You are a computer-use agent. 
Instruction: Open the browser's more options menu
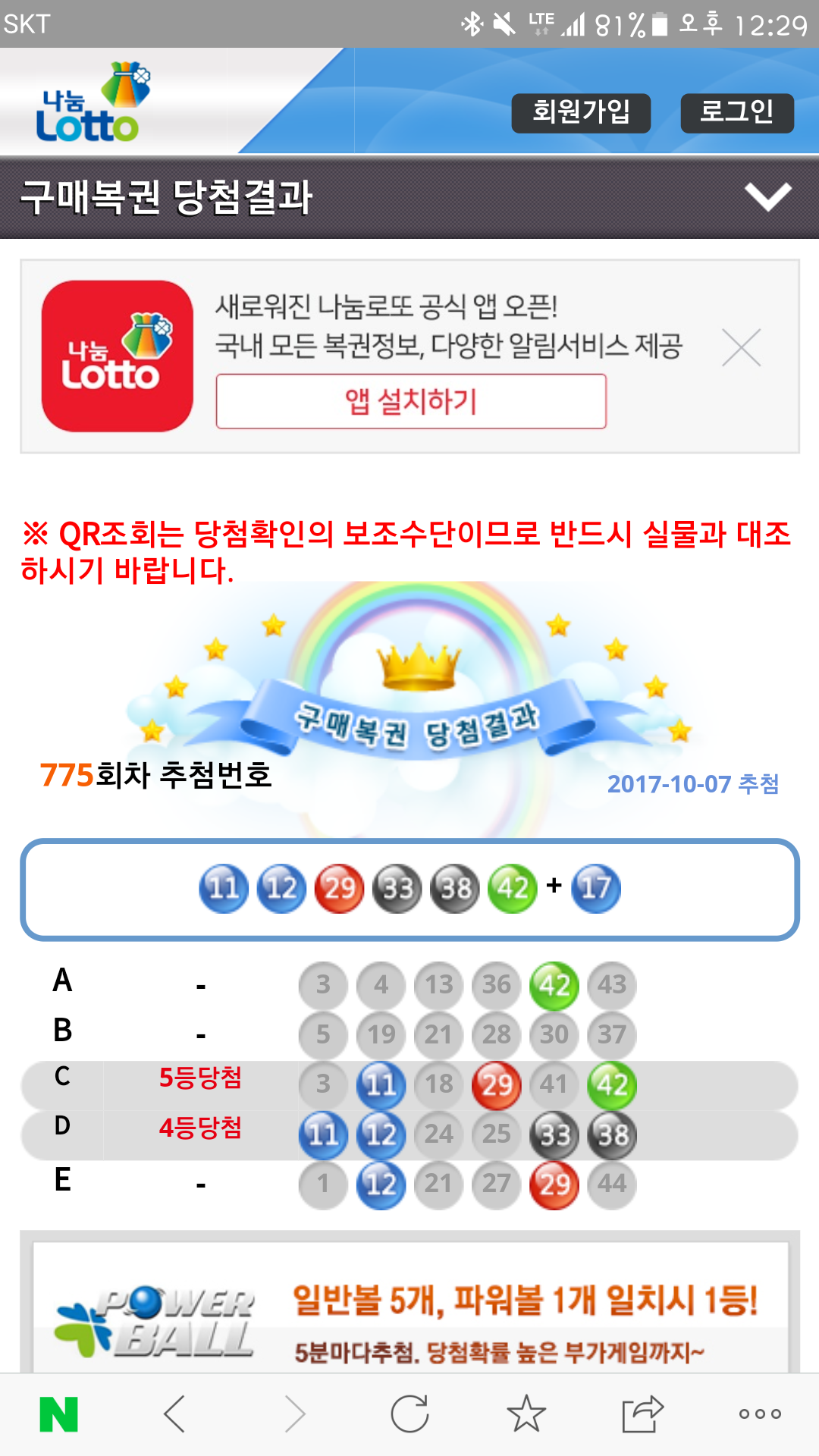pos(760,1414)
